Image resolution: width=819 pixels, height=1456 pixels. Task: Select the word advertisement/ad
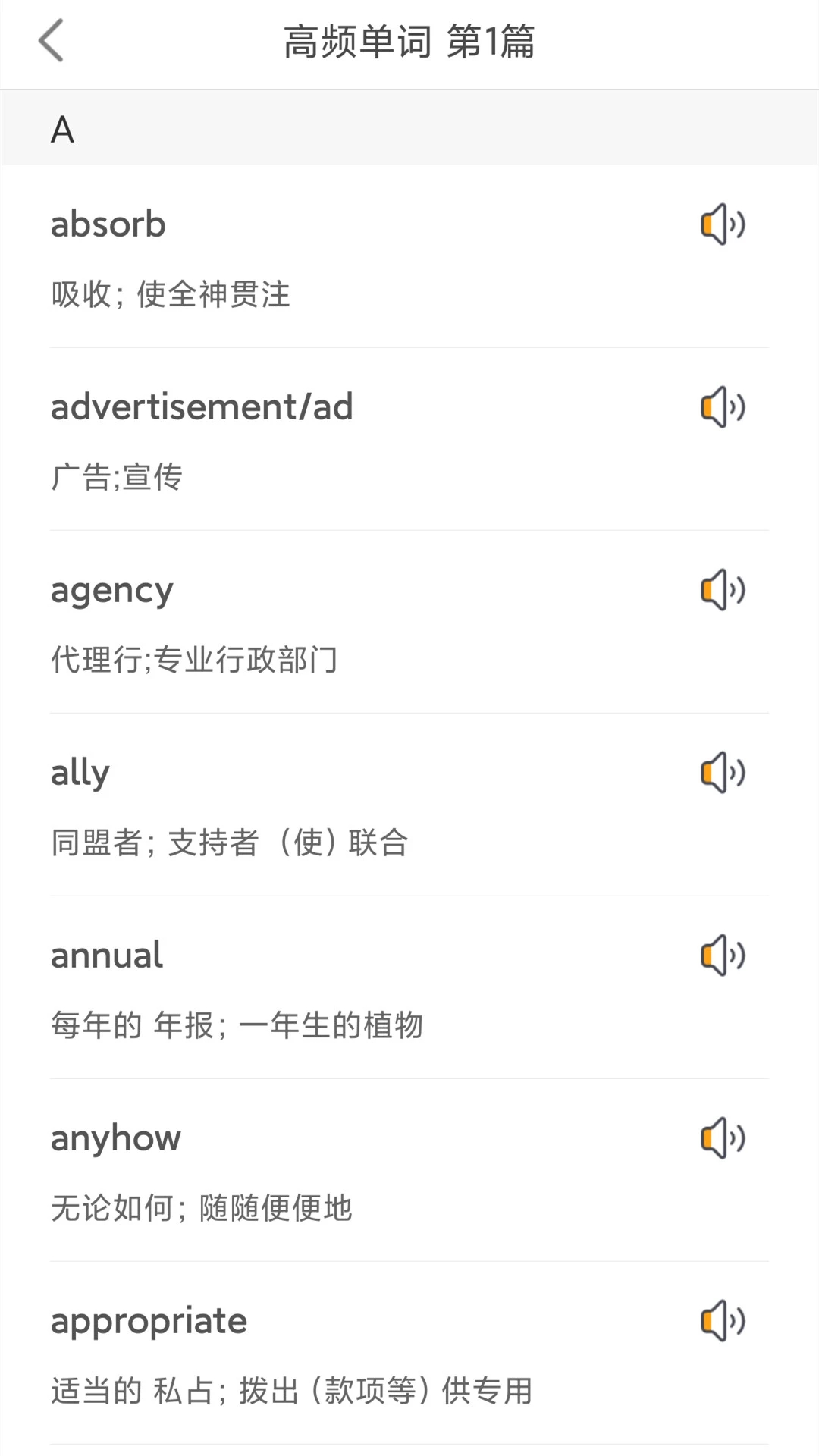tap(201, 407)
